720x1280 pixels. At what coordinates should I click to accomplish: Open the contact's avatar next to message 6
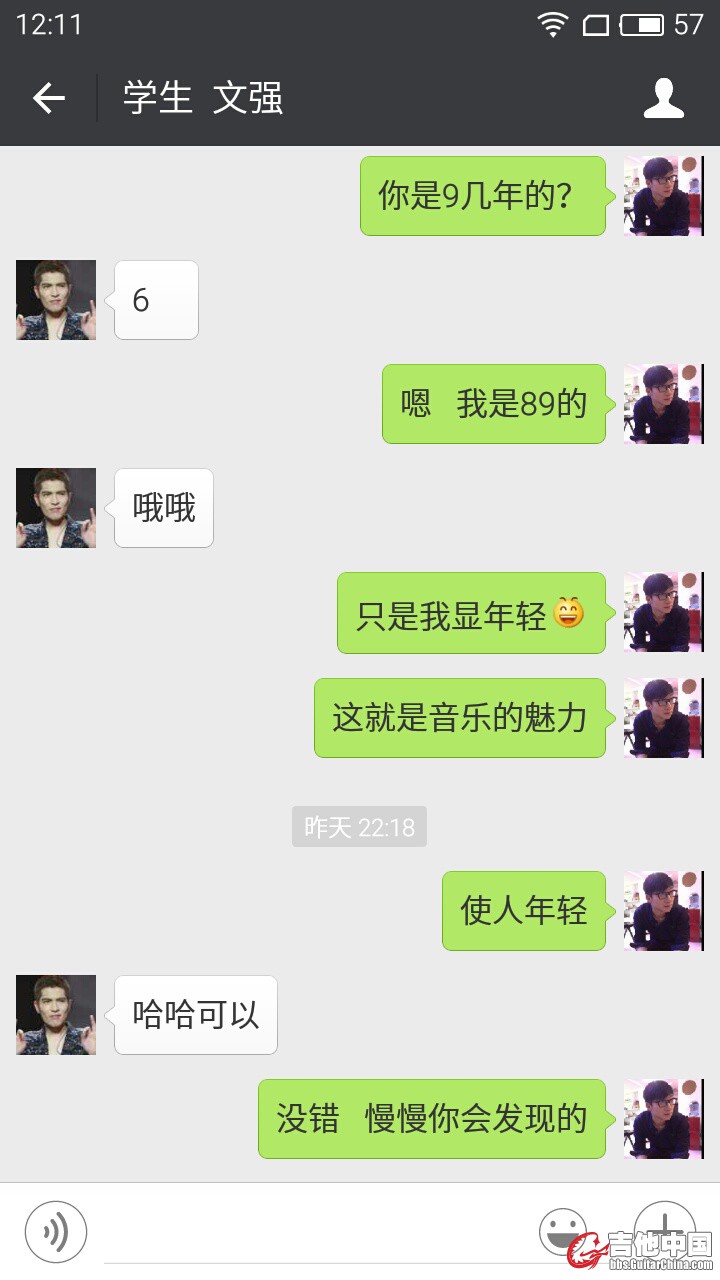[56, 300]
